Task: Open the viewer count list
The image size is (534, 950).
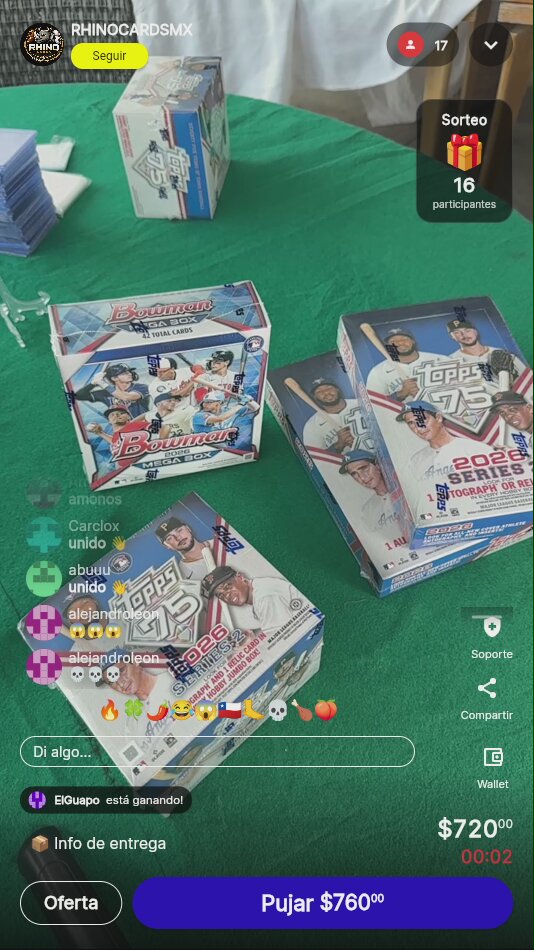Action: click(422, 44)
